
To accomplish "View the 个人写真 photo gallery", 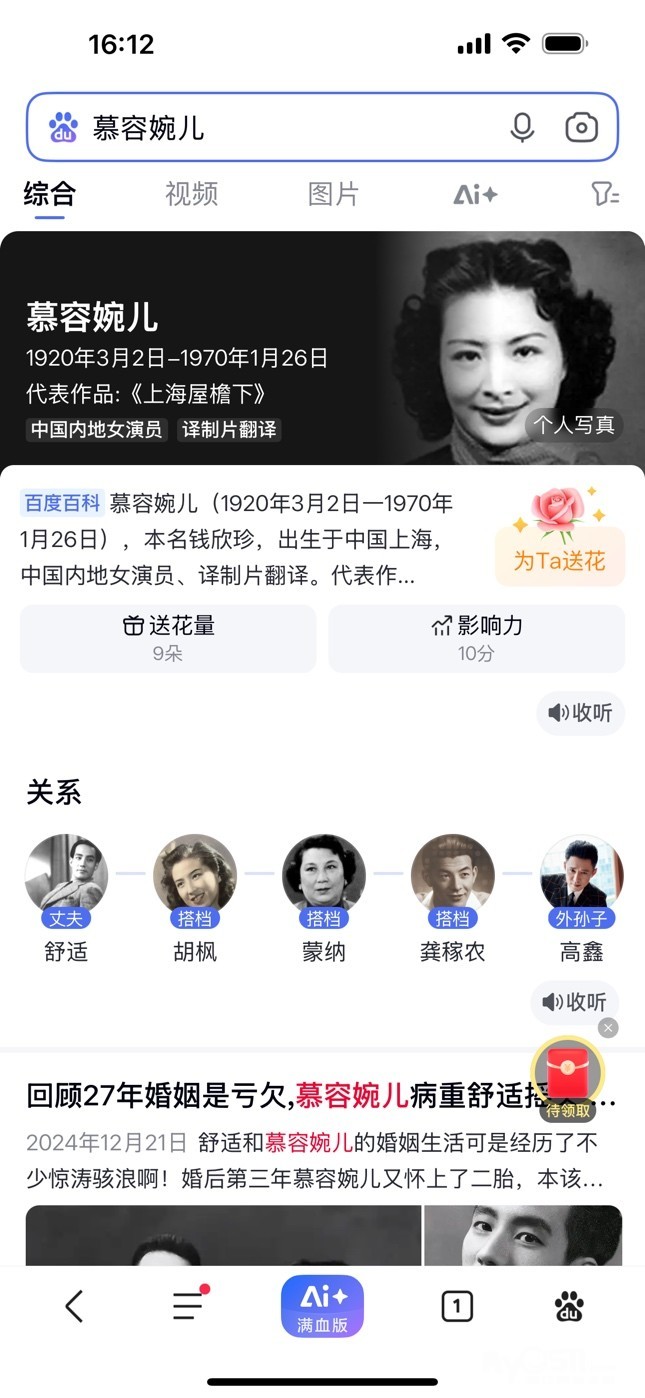I will tap(573, 425).
